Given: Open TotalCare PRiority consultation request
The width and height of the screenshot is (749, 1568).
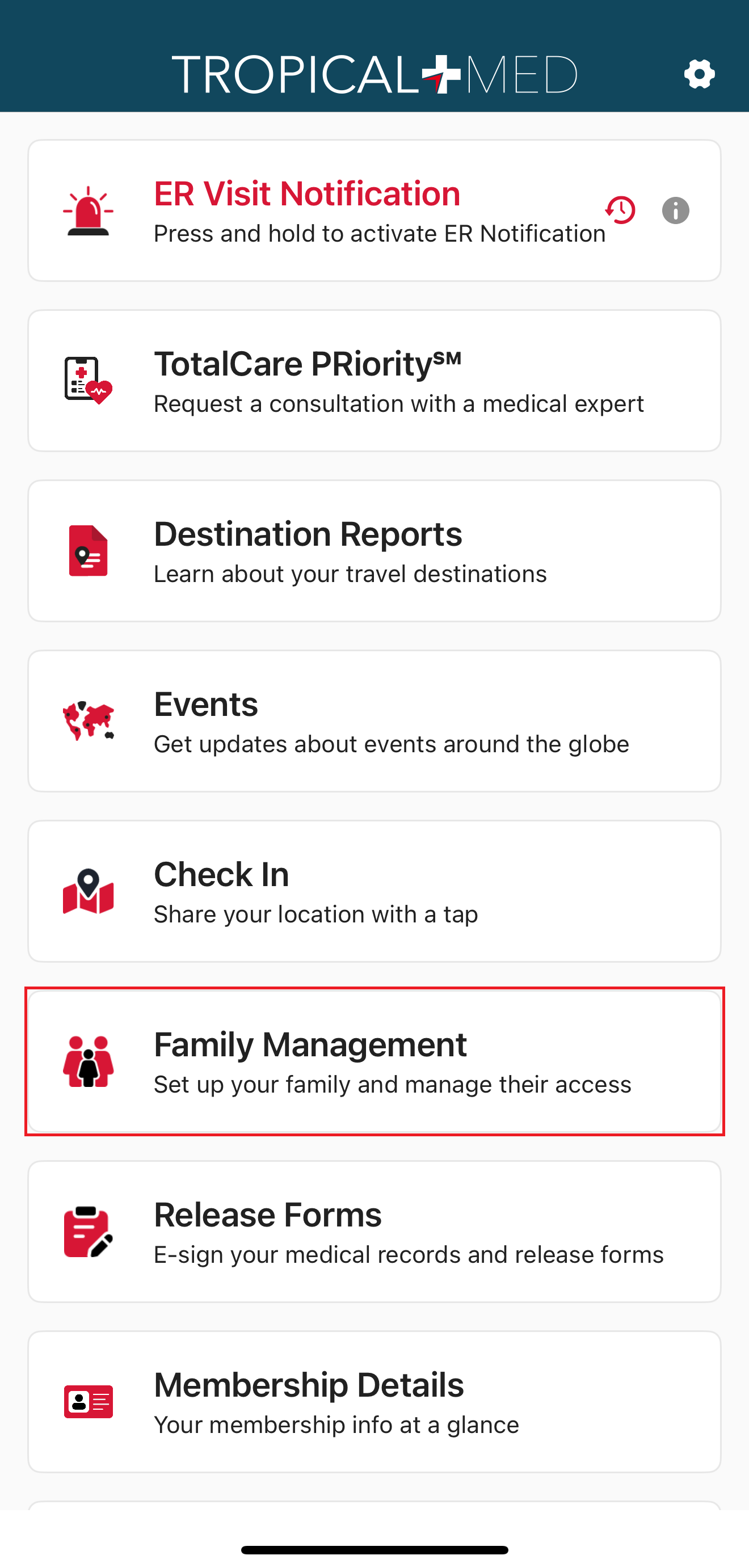Looking at the screenshot, I should pos(374,381).
